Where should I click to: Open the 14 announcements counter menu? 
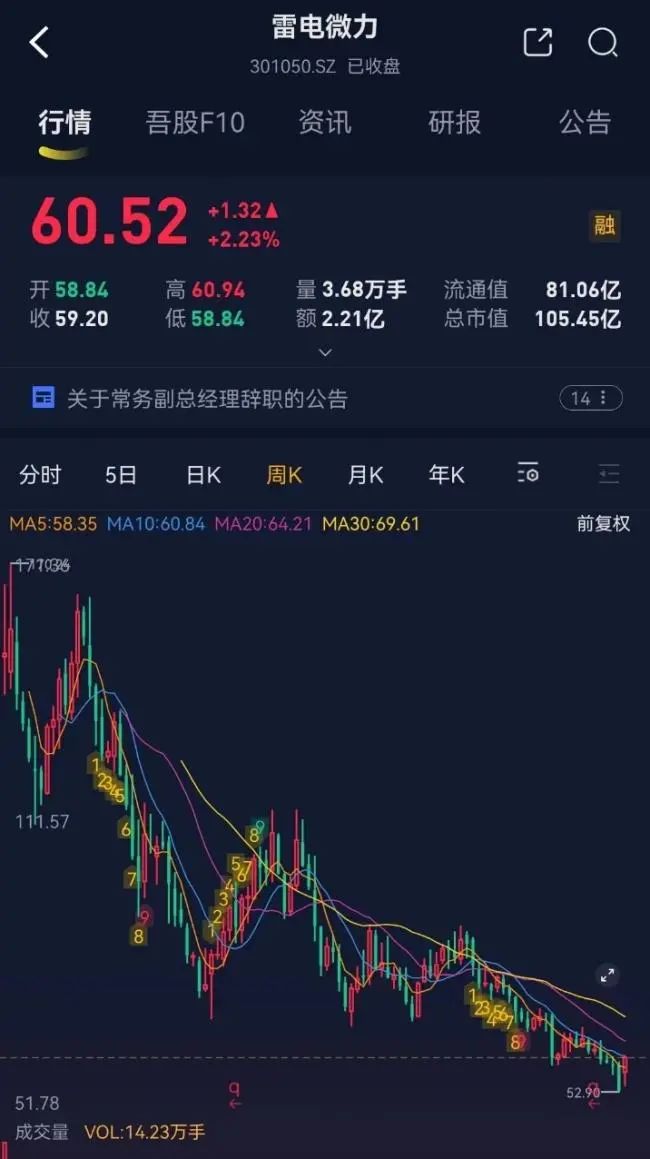(x=590, y=398)
